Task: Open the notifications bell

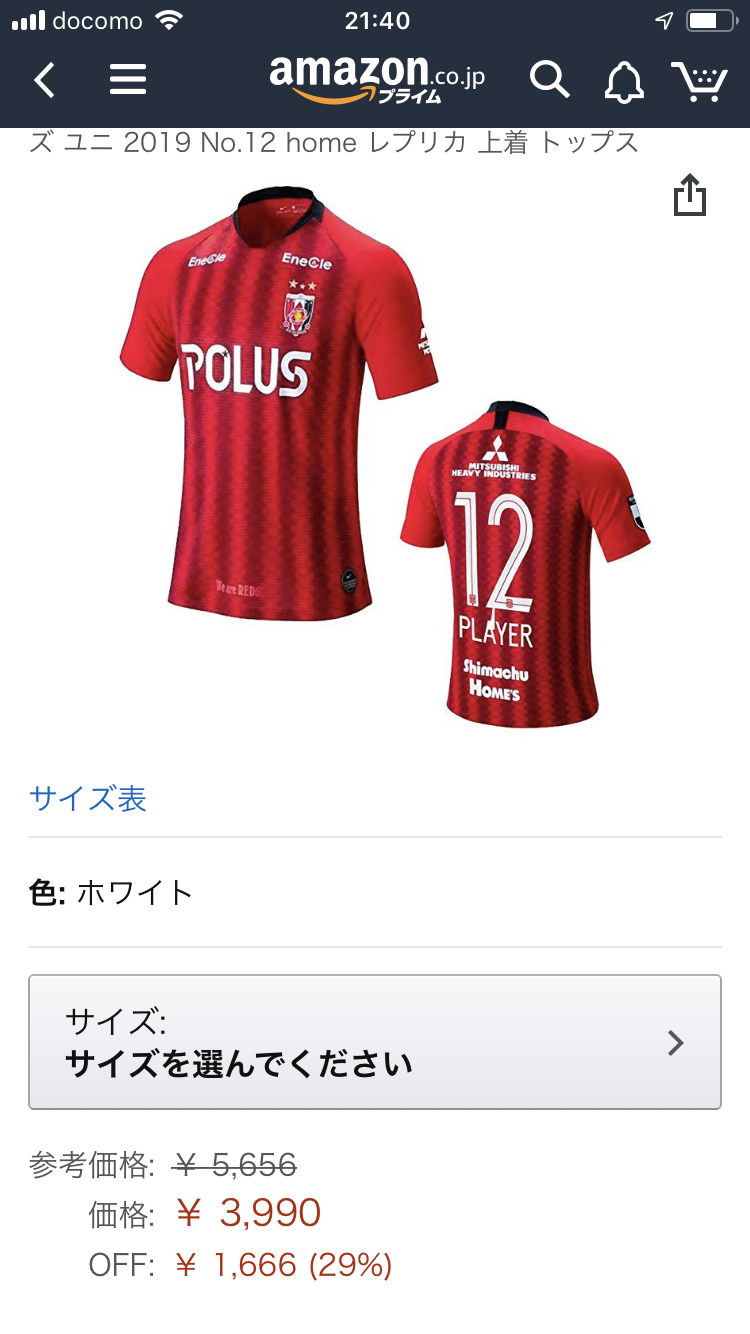Action: (x=624, y=82)
